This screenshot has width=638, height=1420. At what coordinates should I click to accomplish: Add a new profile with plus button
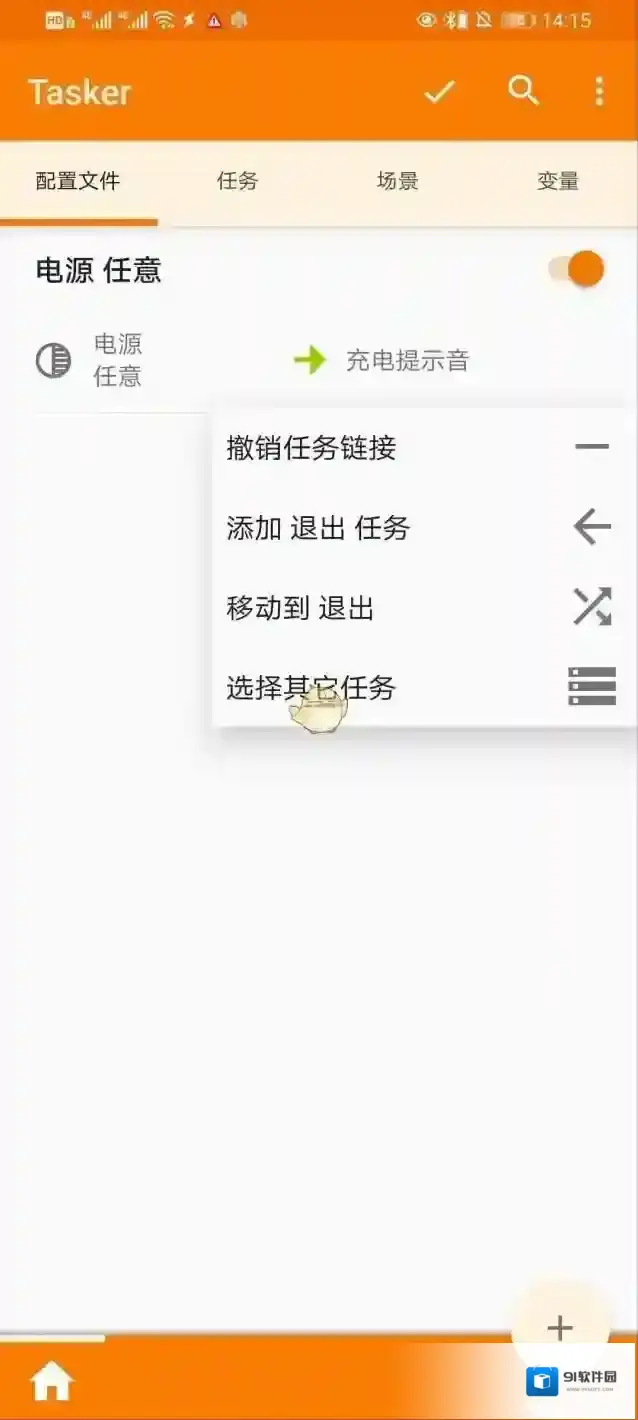(559, 1328)
